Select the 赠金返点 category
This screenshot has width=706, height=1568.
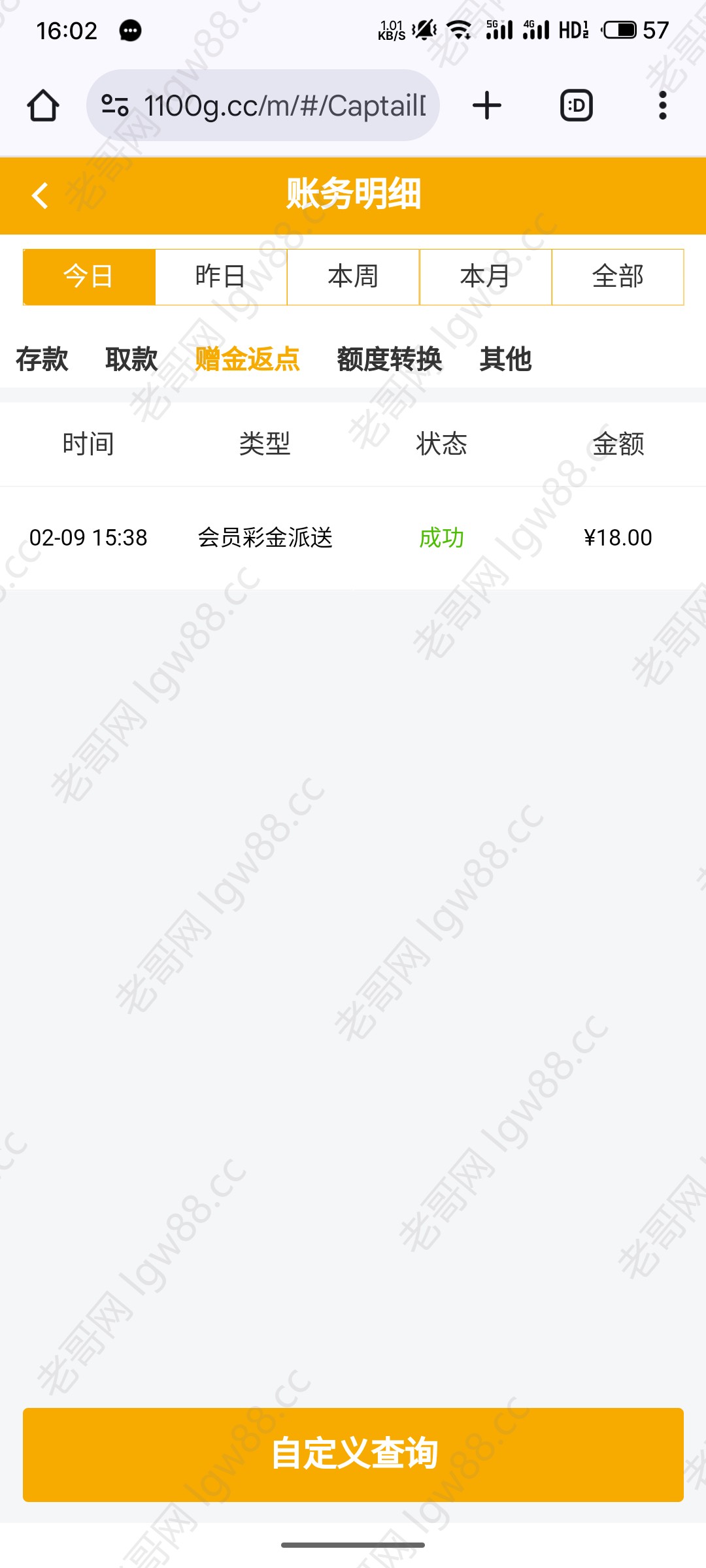pyautogui.click(x=248, y=359)
